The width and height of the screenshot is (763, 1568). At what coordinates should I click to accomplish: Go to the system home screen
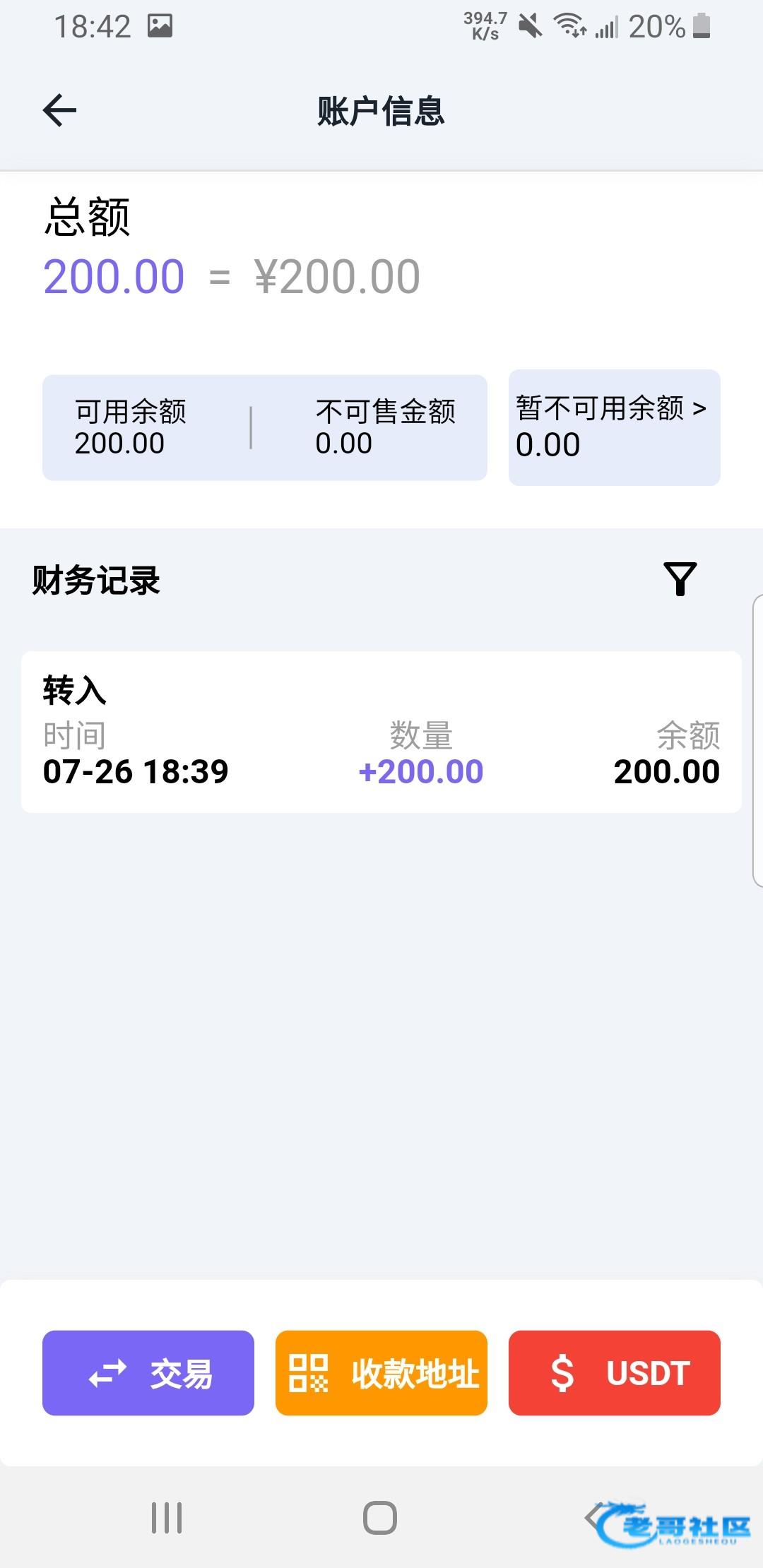(x=380, y=1517)
